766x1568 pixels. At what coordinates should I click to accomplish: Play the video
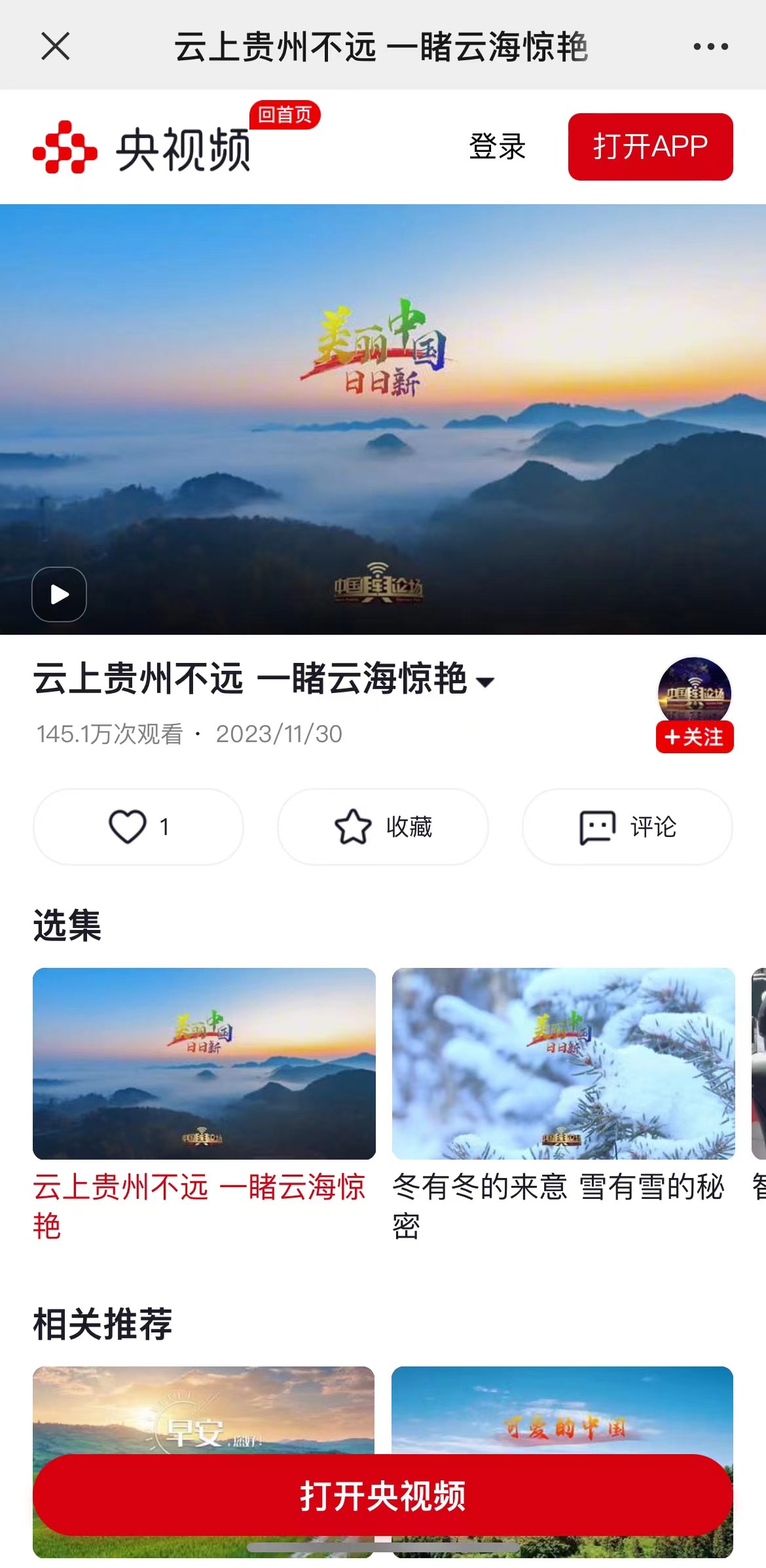60,594
